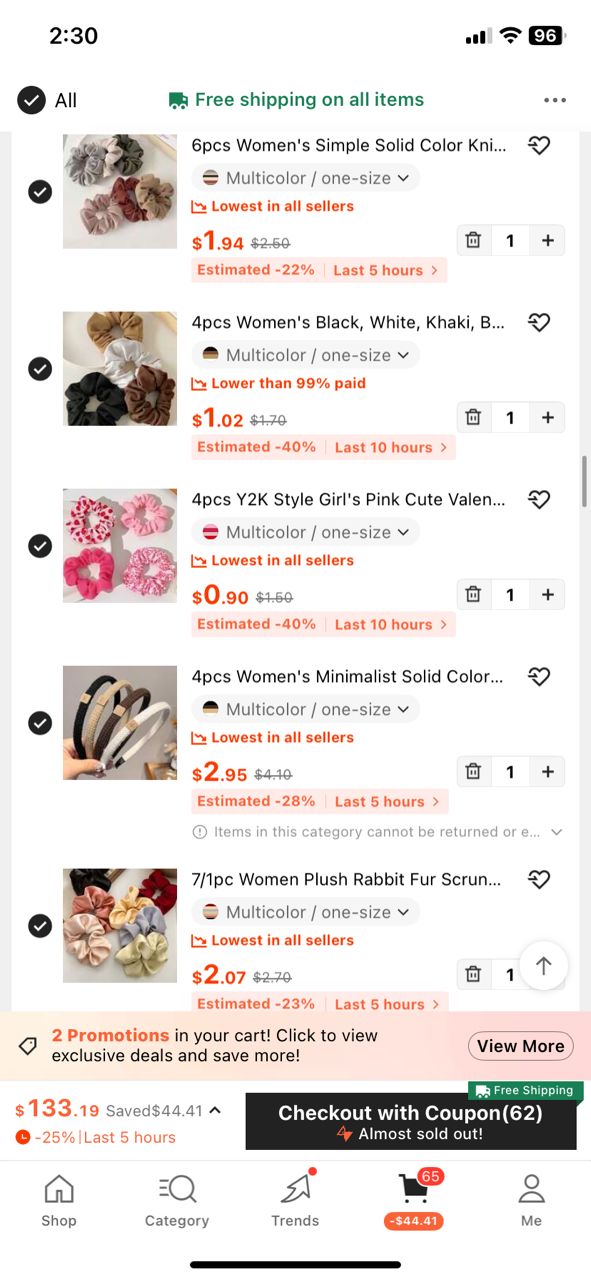This screenshot has height=1280, width=591.
Task: Checkout with Coupon for 62 items
Action: coord(411,1122)
